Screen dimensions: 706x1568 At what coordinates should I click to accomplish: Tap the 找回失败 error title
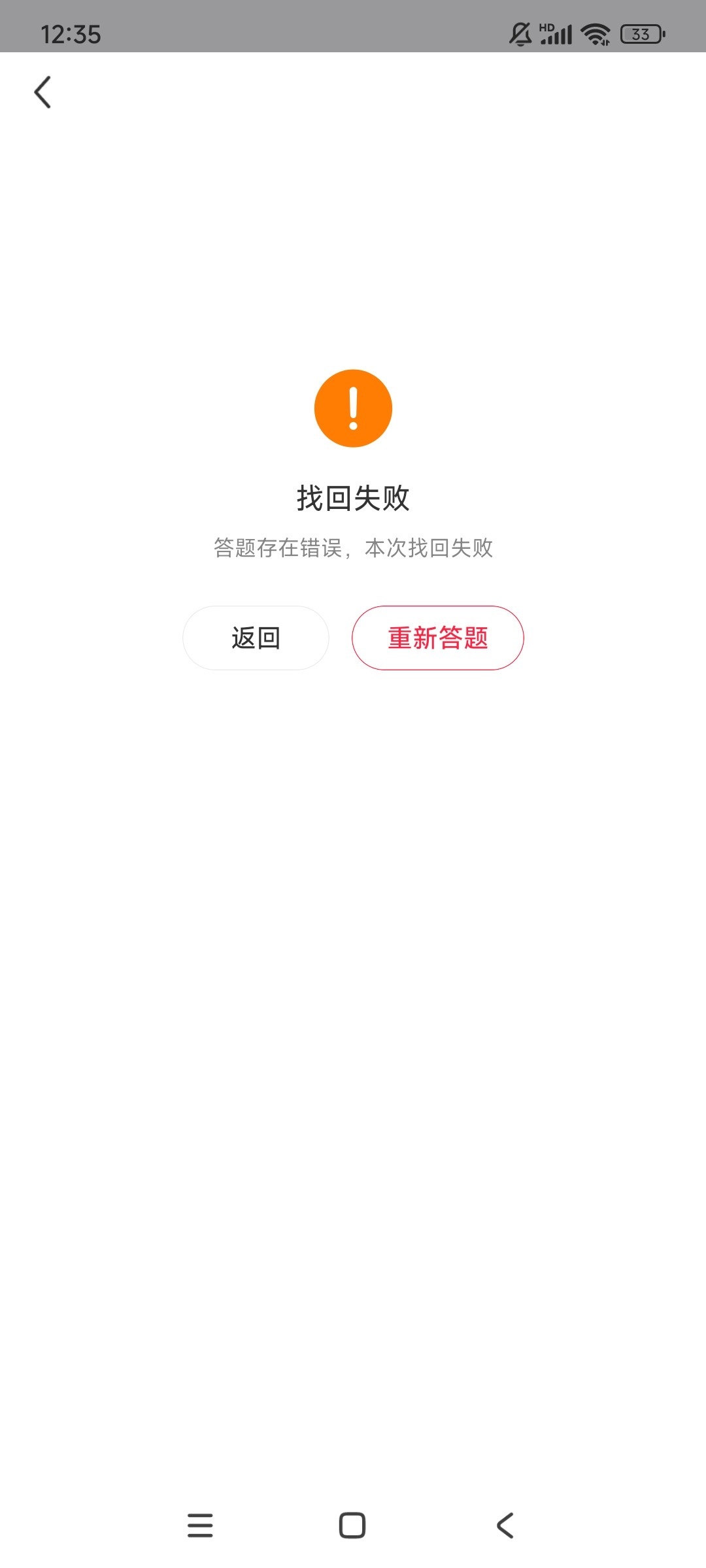[x=353, y=497]
